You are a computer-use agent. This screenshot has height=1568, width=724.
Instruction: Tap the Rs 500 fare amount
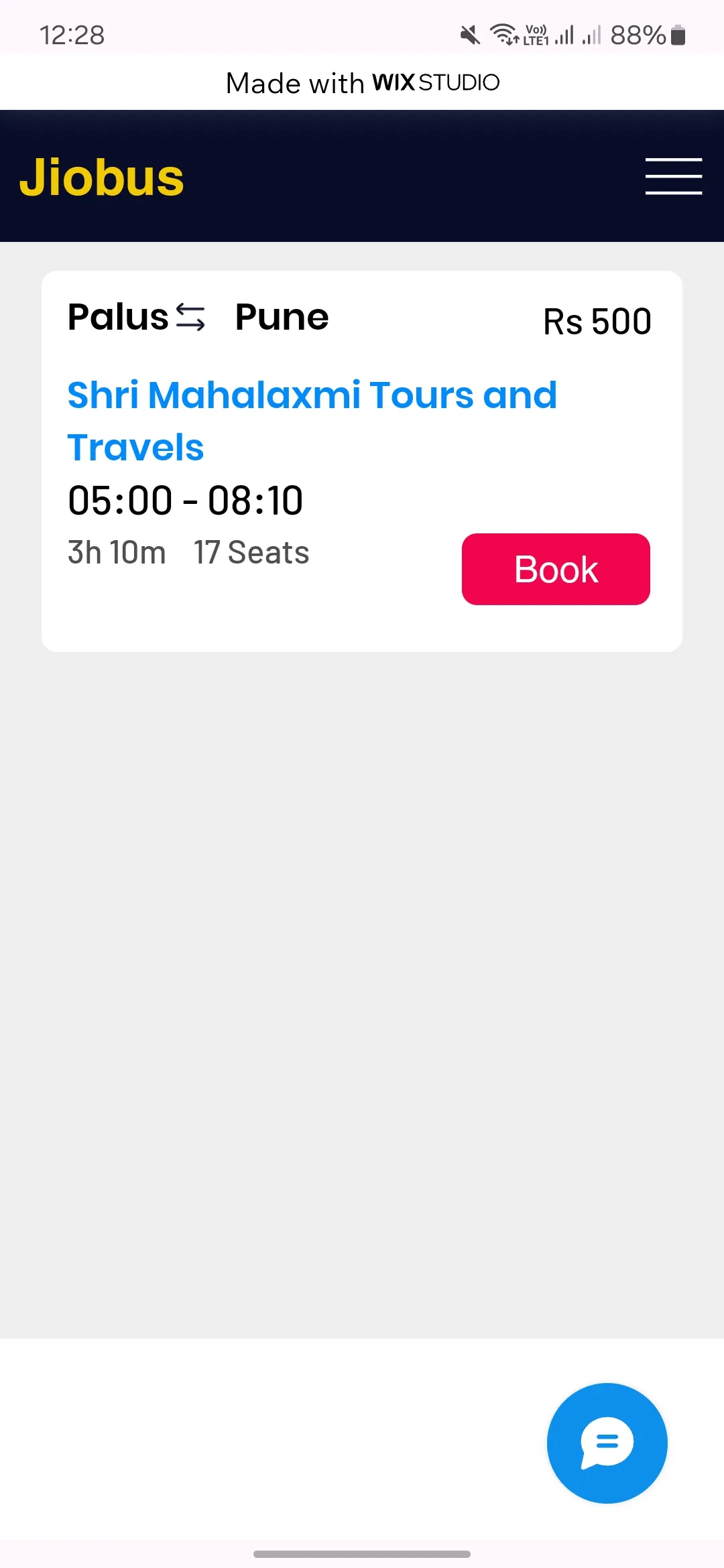coord(596,320)
